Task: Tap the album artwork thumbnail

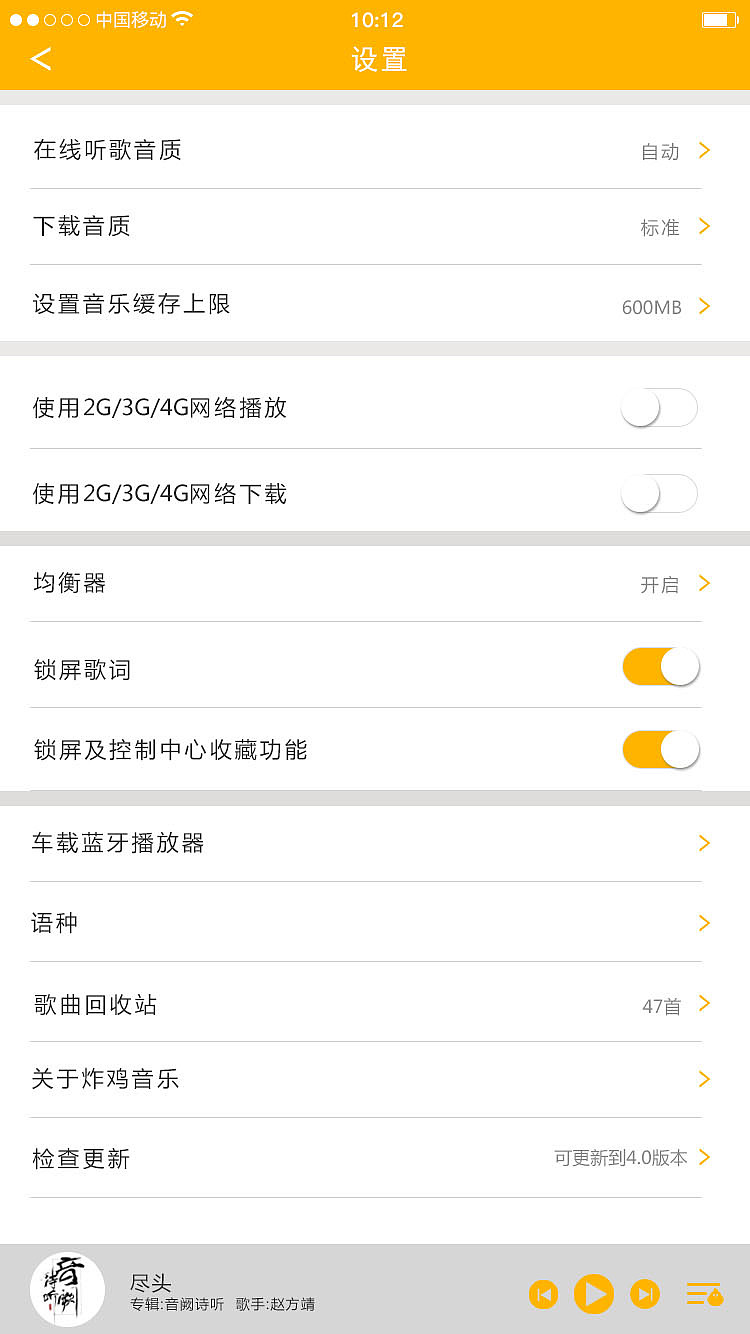Action: tap(66, 1289)
